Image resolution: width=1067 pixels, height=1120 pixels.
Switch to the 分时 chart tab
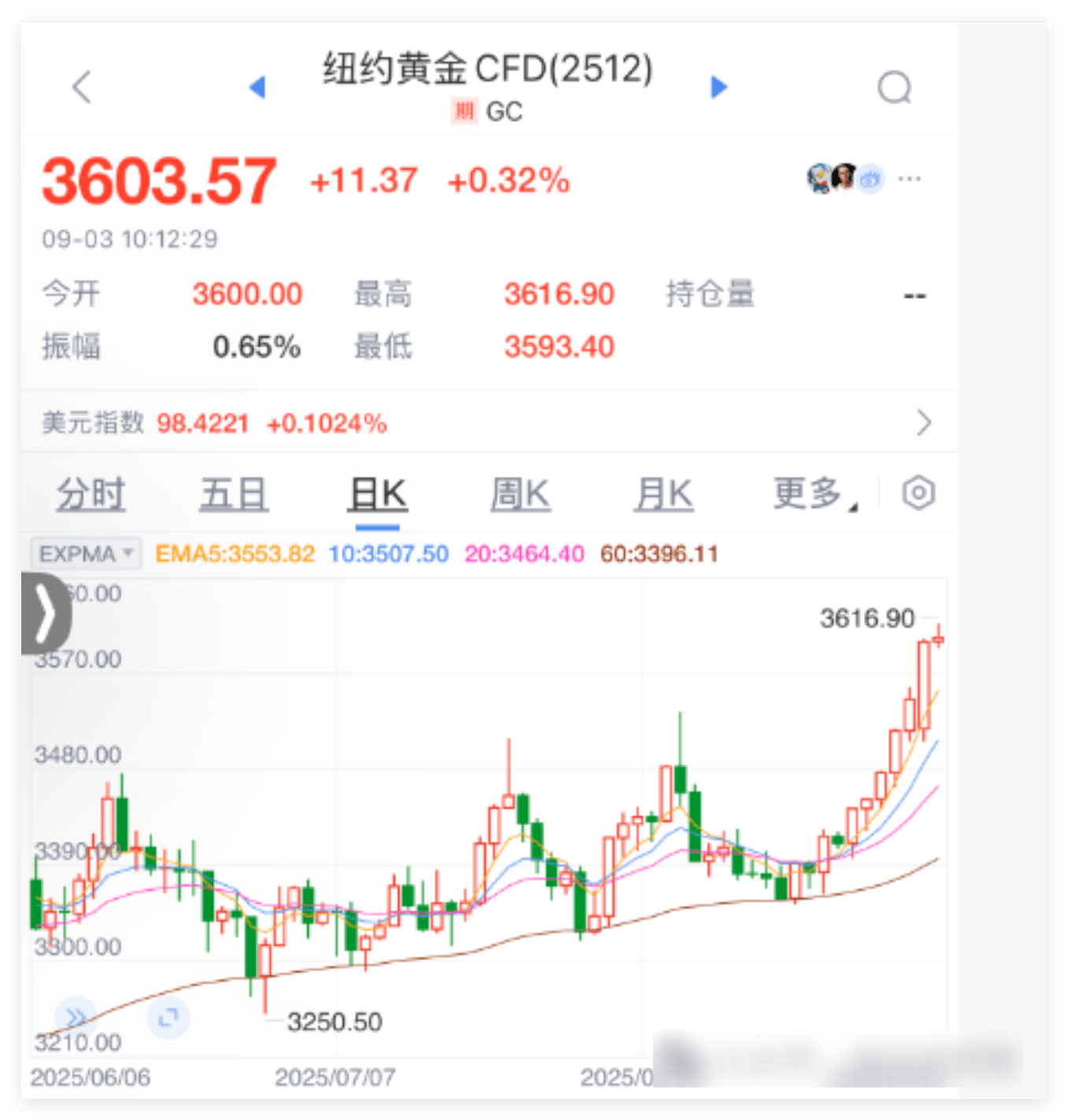pos(91,495)
